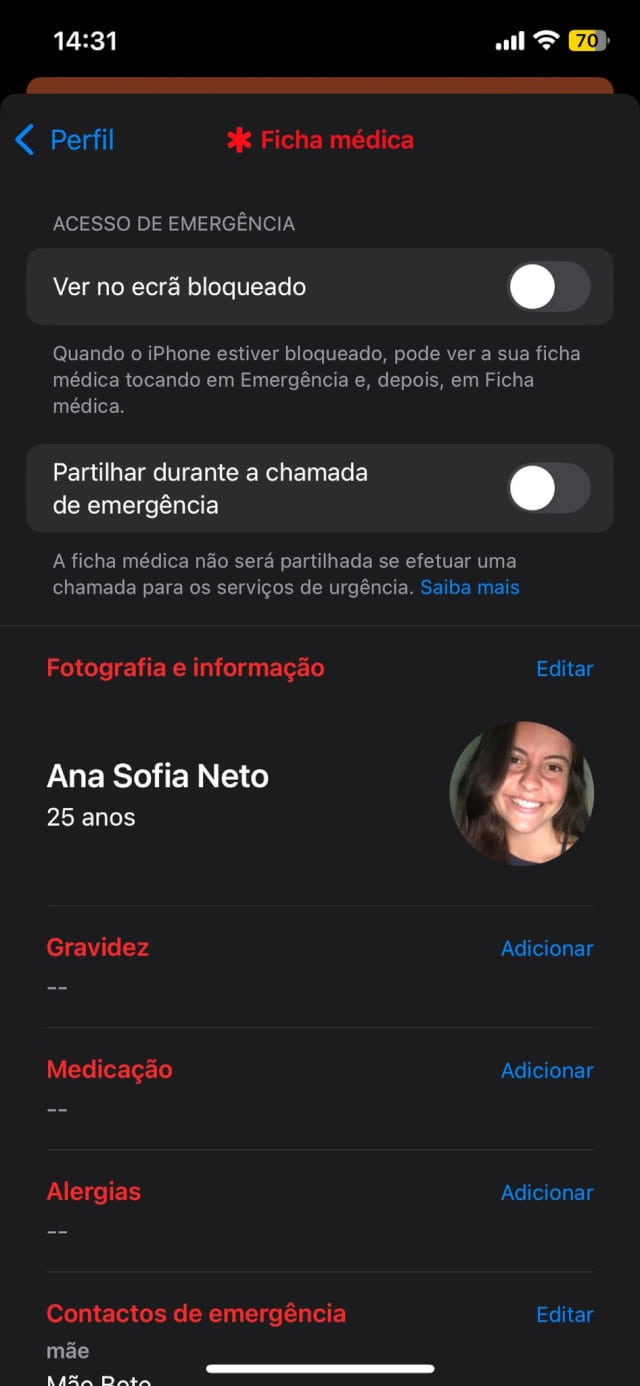Open the Saiba mais link
640x1386 pixels.
[x=469, y=588]
